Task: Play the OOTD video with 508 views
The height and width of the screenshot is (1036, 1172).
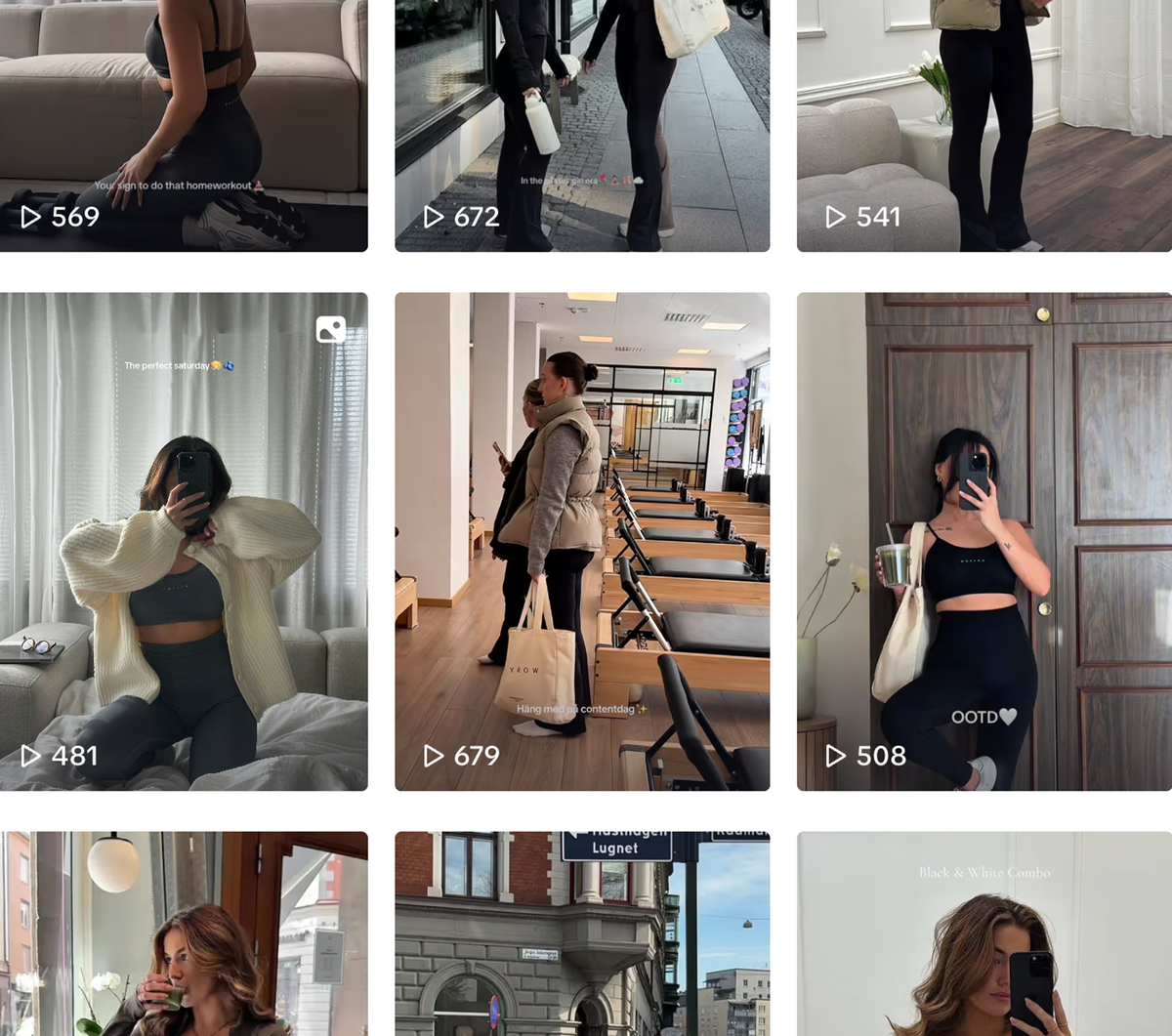Action: 984,542
